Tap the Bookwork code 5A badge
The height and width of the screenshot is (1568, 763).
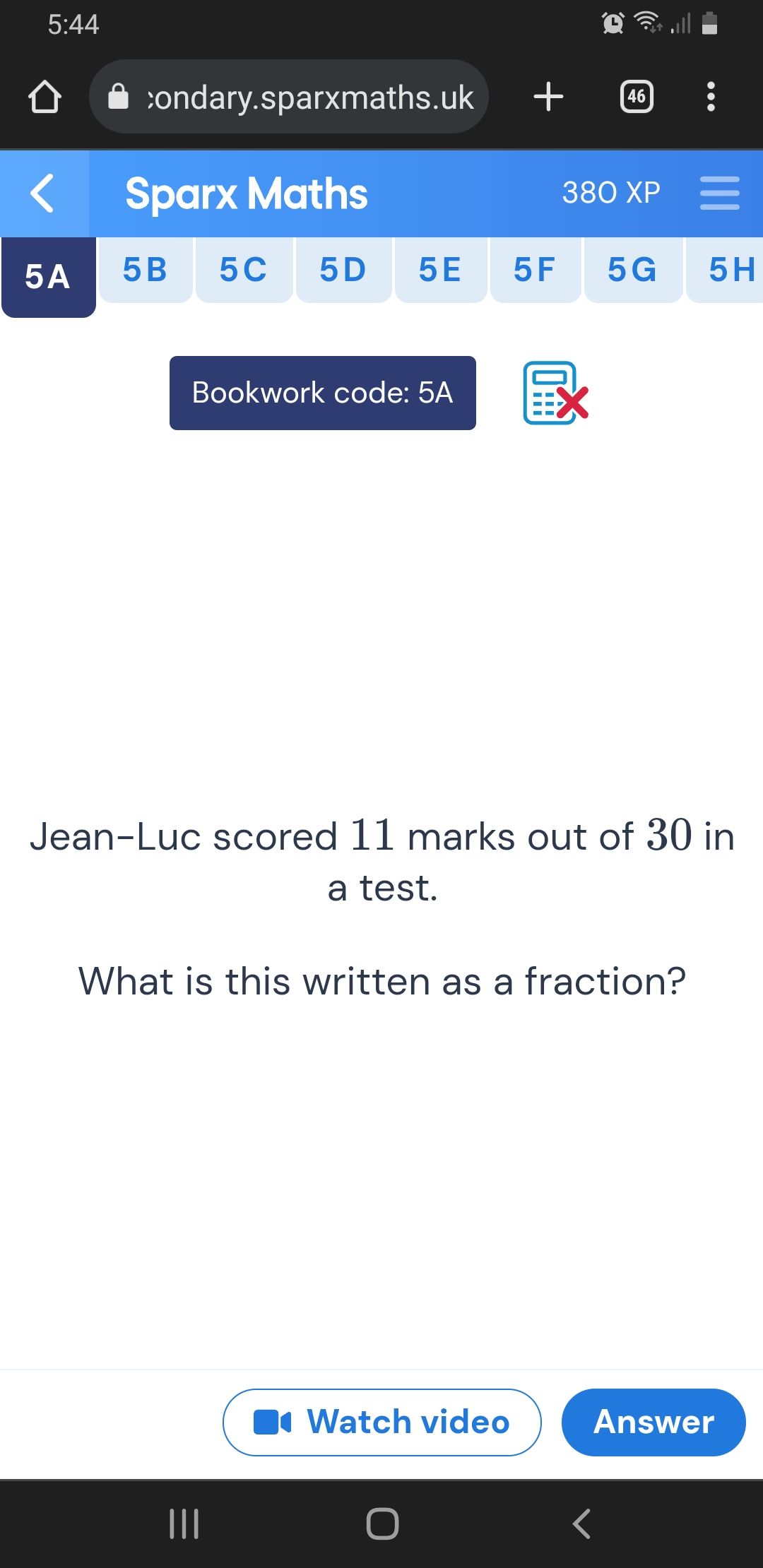(x=322, y=393)
